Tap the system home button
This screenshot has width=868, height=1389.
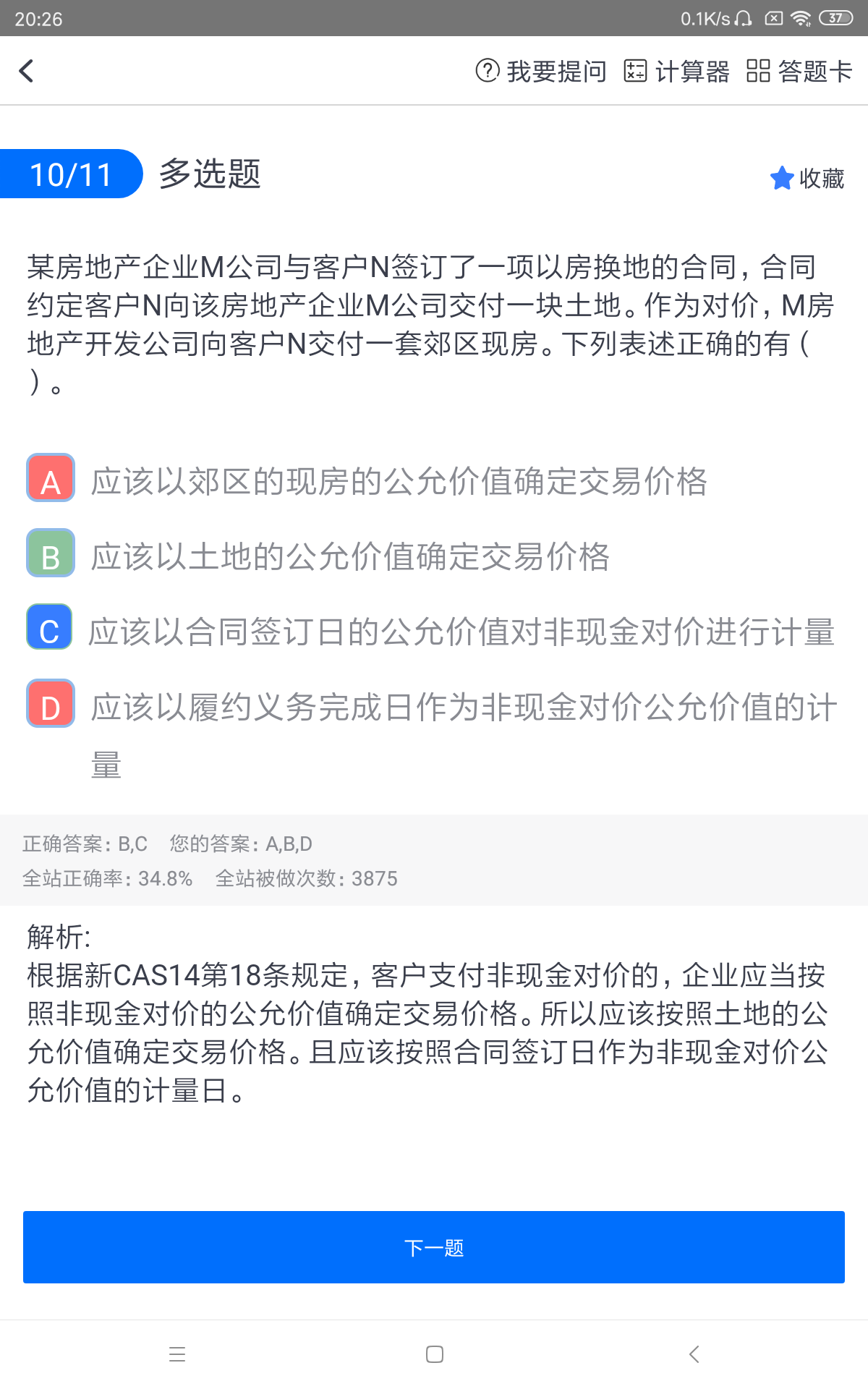(434, 1354)
